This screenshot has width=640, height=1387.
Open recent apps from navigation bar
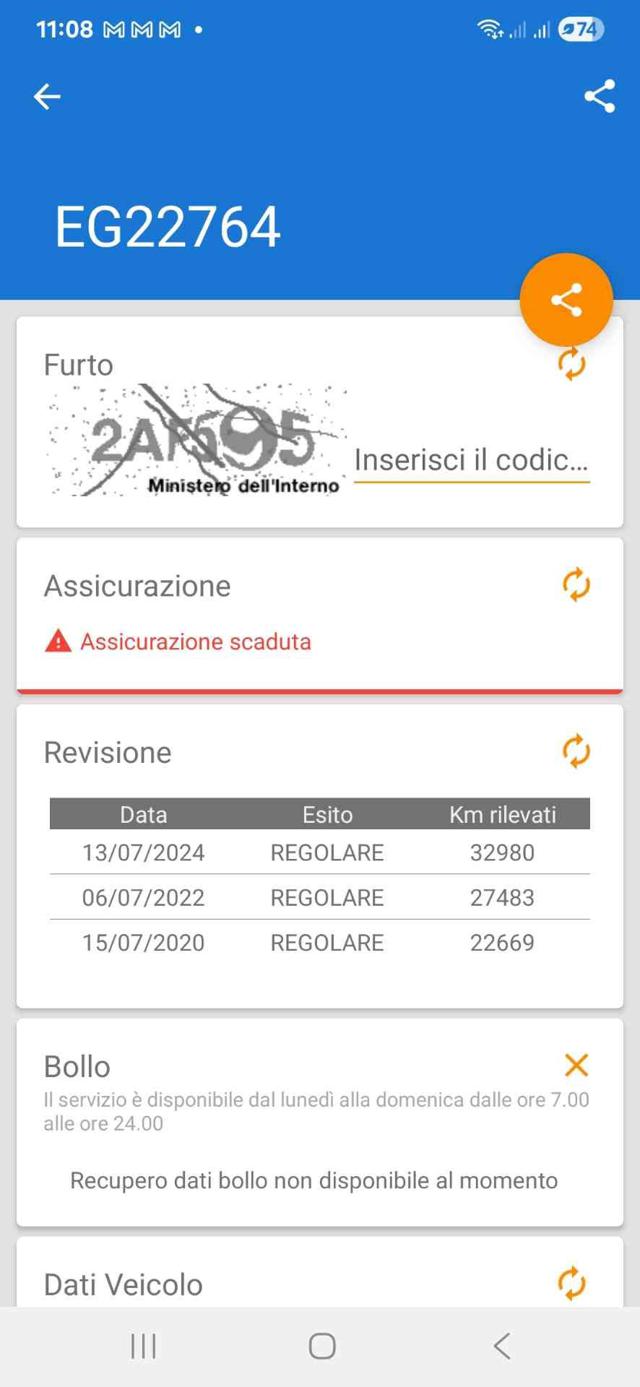coord(144,1346)
